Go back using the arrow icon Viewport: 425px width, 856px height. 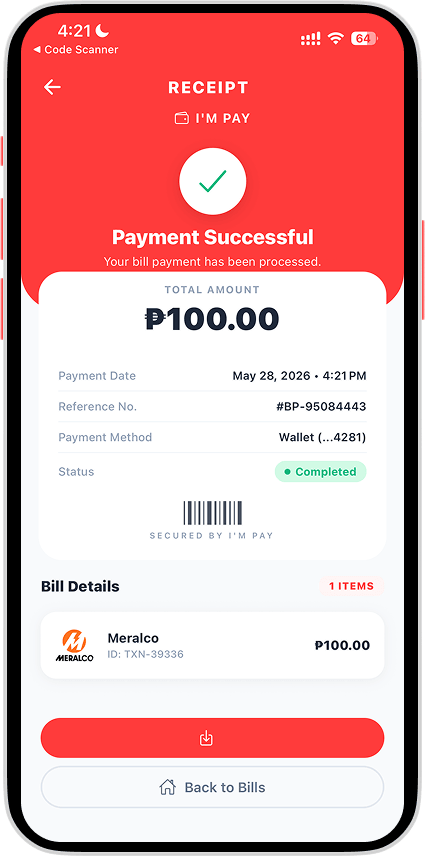tap(52, 87)
